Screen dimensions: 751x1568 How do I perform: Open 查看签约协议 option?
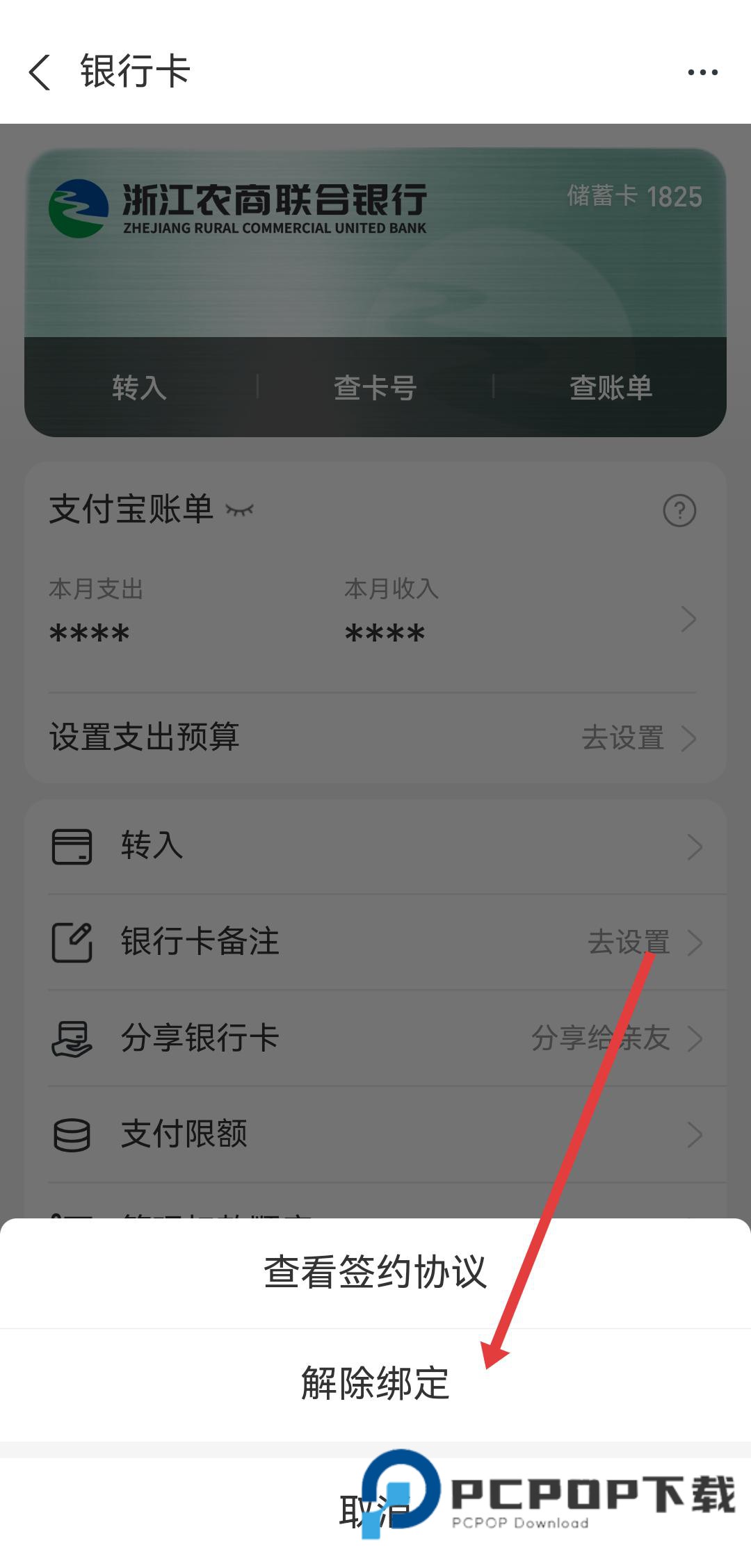375,1273
